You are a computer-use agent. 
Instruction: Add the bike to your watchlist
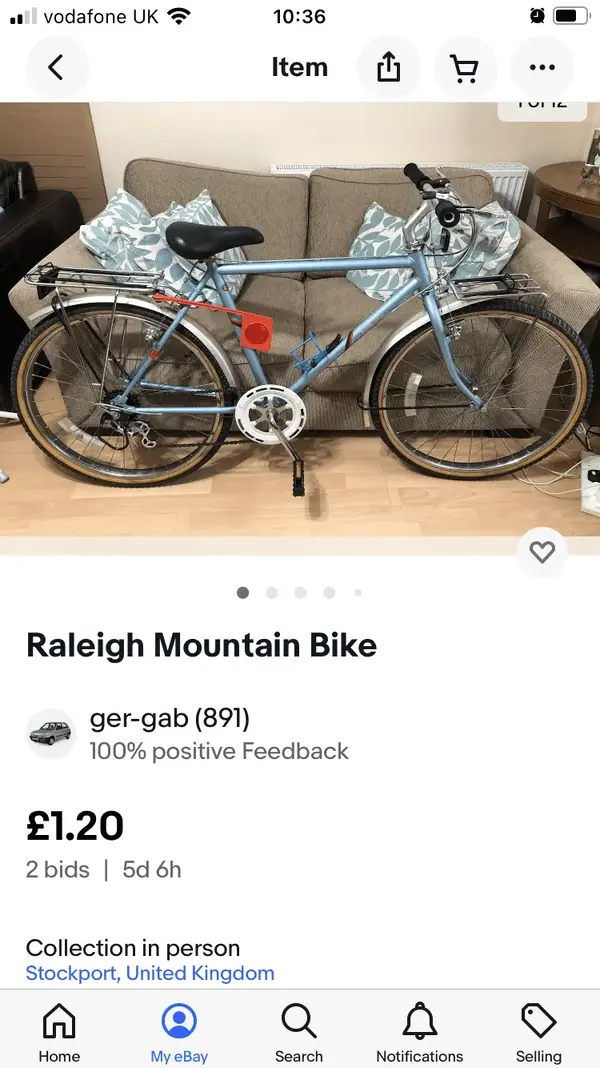542,552
